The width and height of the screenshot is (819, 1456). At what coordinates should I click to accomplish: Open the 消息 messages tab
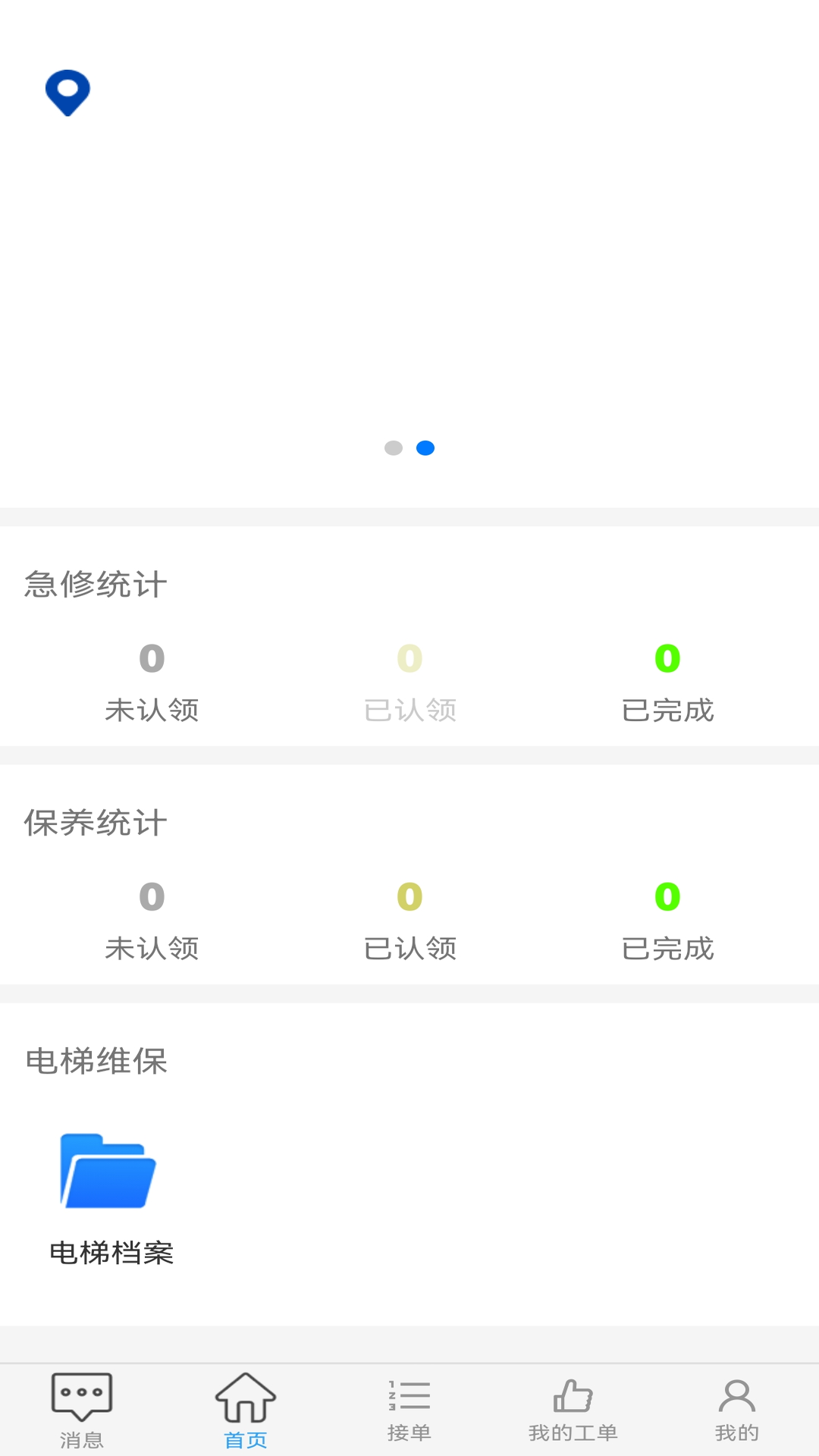pos(82,1409)
